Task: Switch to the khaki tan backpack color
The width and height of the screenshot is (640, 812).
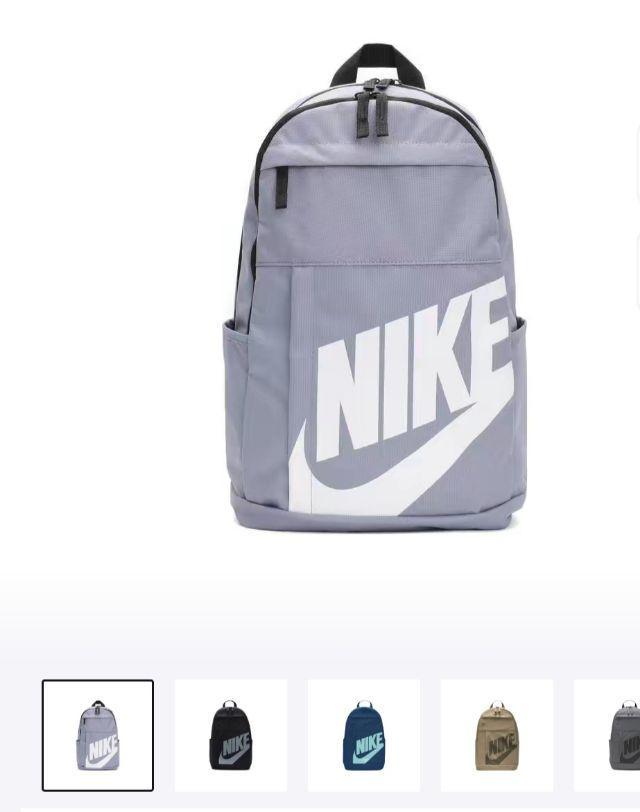Action: pos(497,735)
